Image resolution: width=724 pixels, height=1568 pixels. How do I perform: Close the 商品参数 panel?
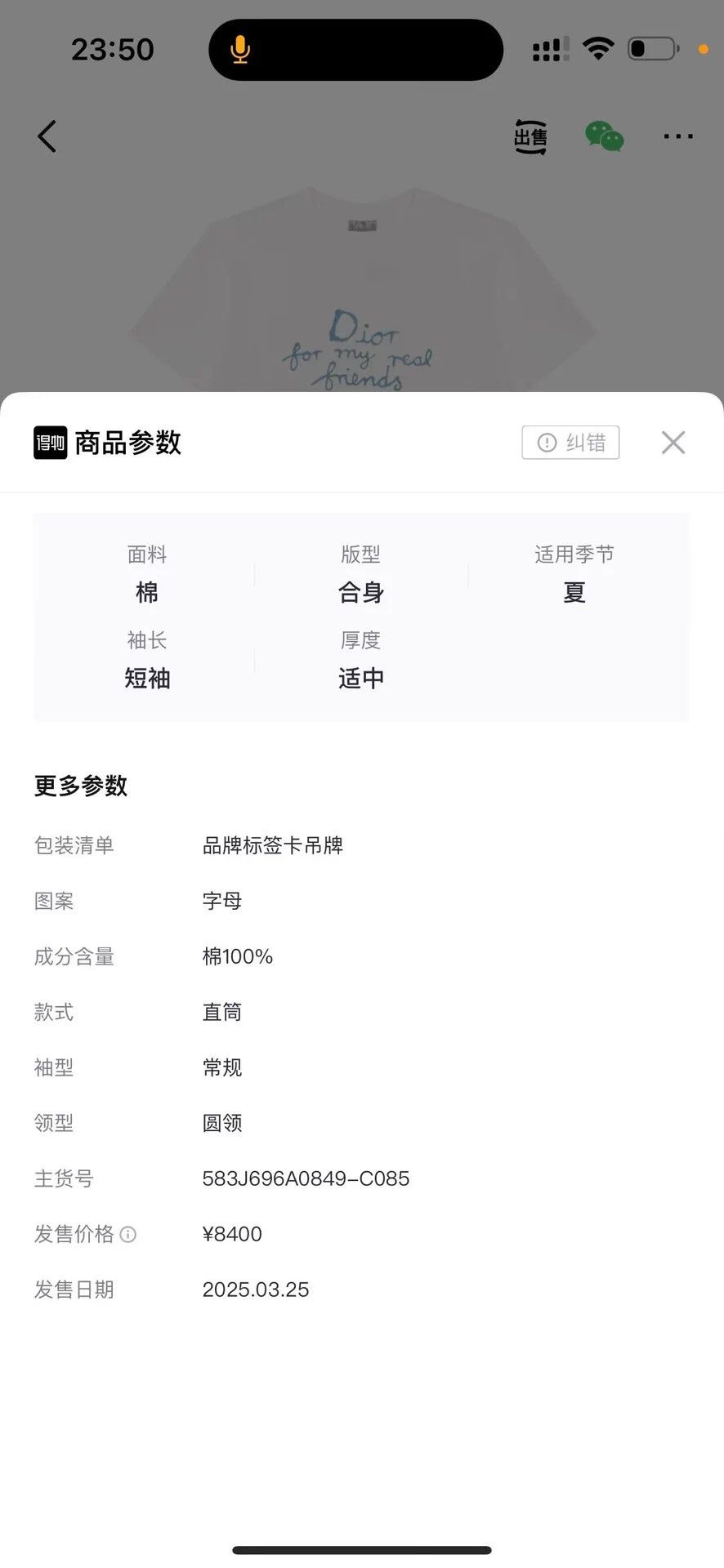pyautogui.click(x=673, y=443)
